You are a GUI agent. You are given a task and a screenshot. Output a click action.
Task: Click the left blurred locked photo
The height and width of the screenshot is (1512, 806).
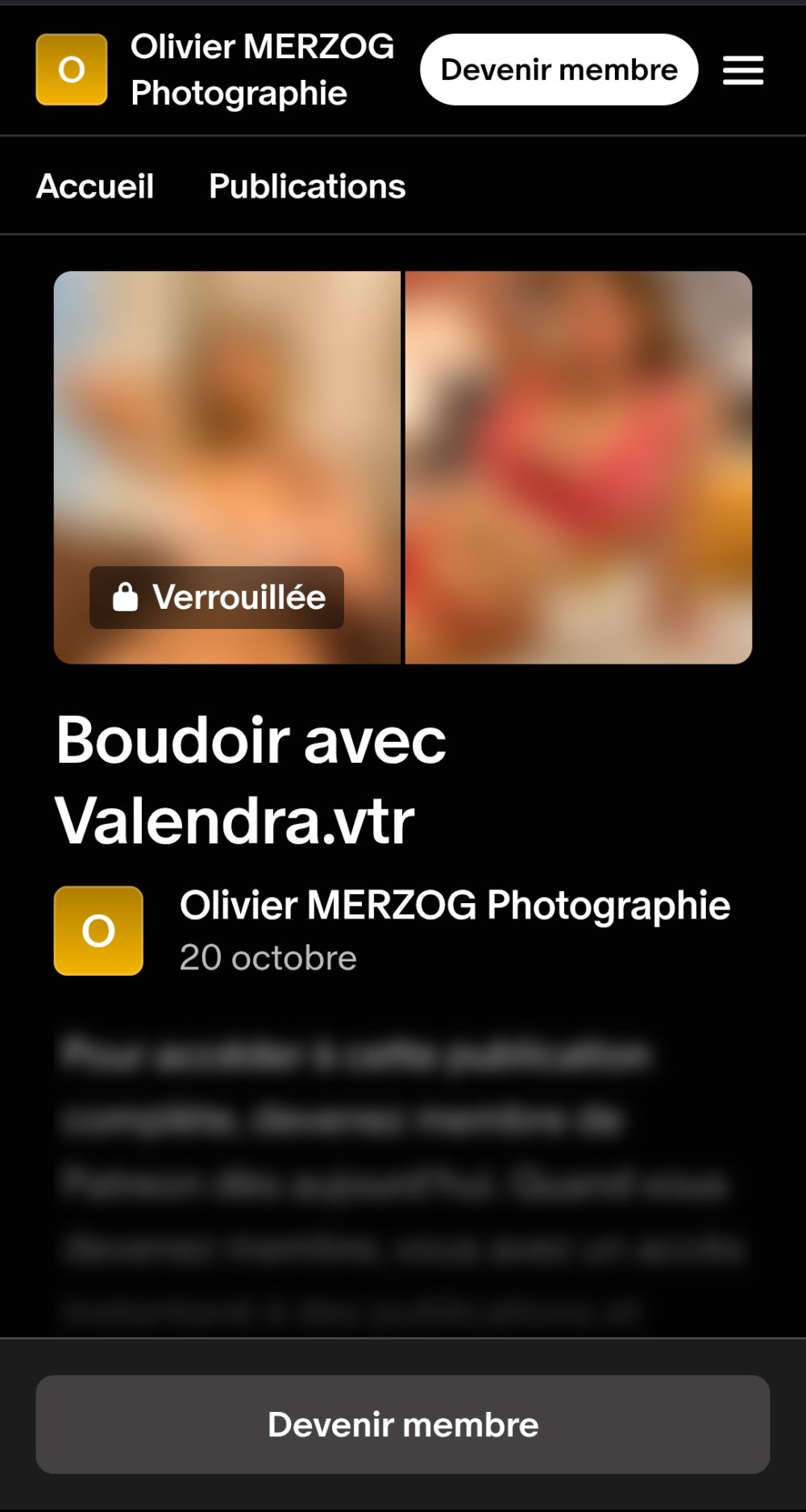[226, 467]
